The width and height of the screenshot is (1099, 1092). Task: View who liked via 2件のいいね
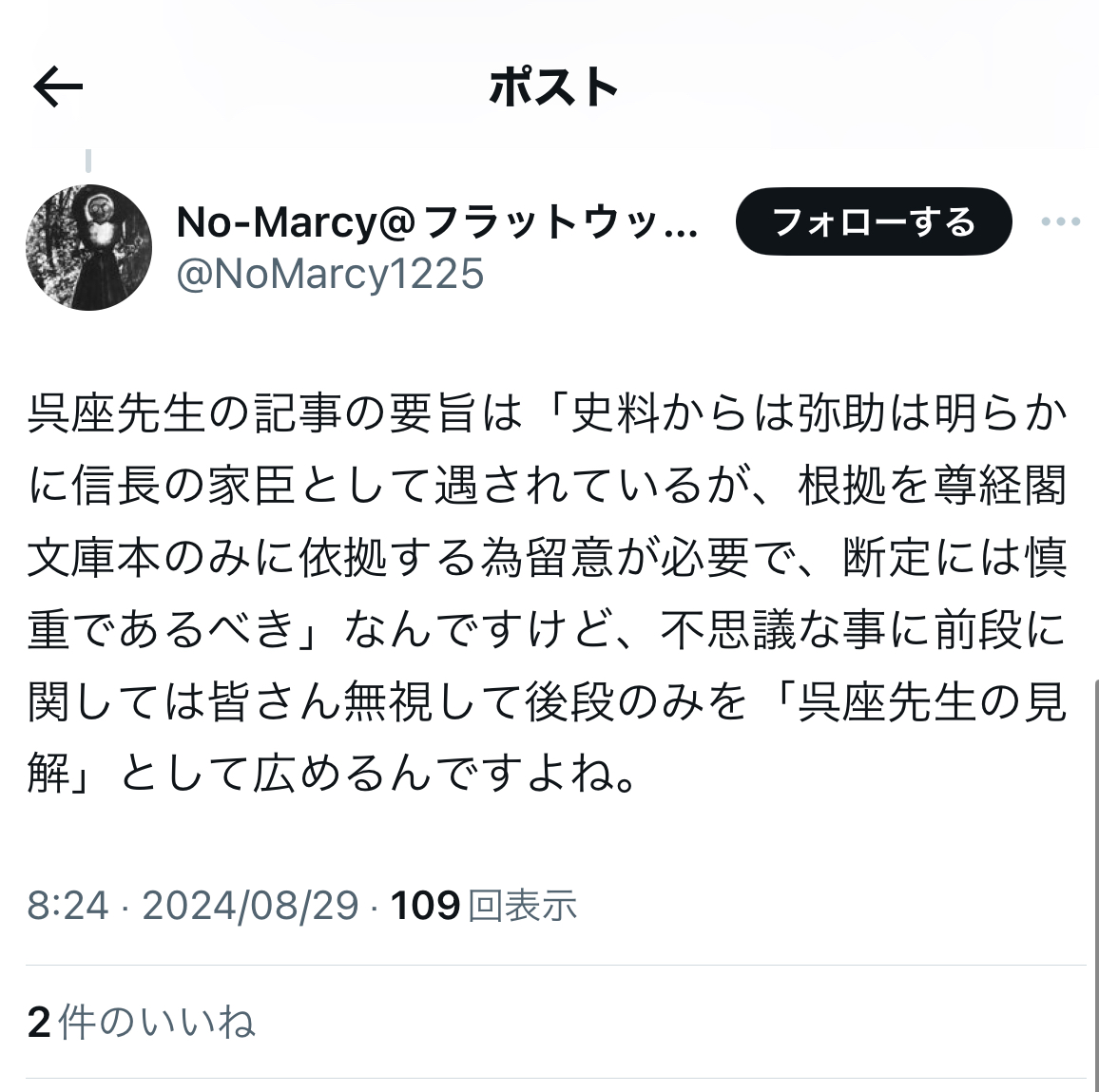pos(142,1023)
